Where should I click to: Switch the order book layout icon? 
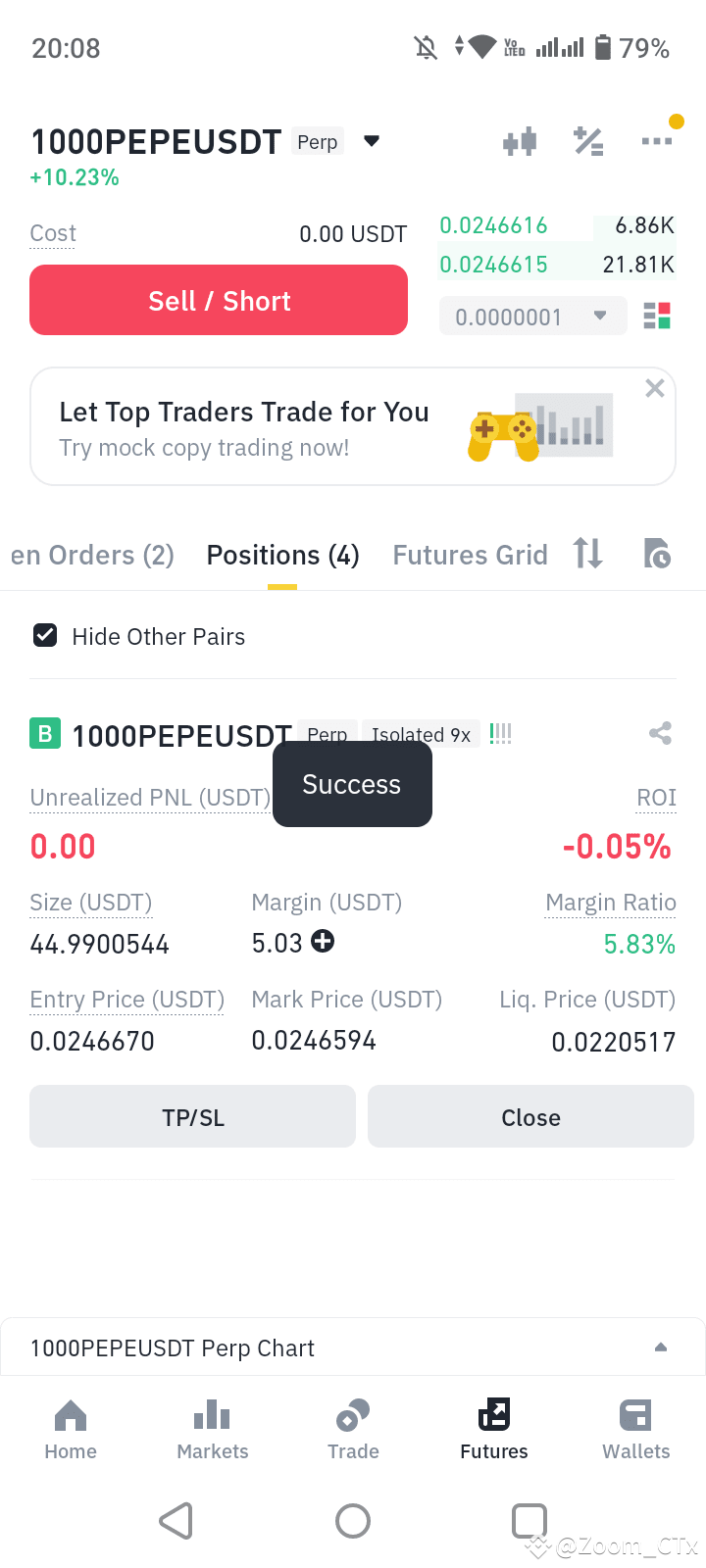[657, 316]
